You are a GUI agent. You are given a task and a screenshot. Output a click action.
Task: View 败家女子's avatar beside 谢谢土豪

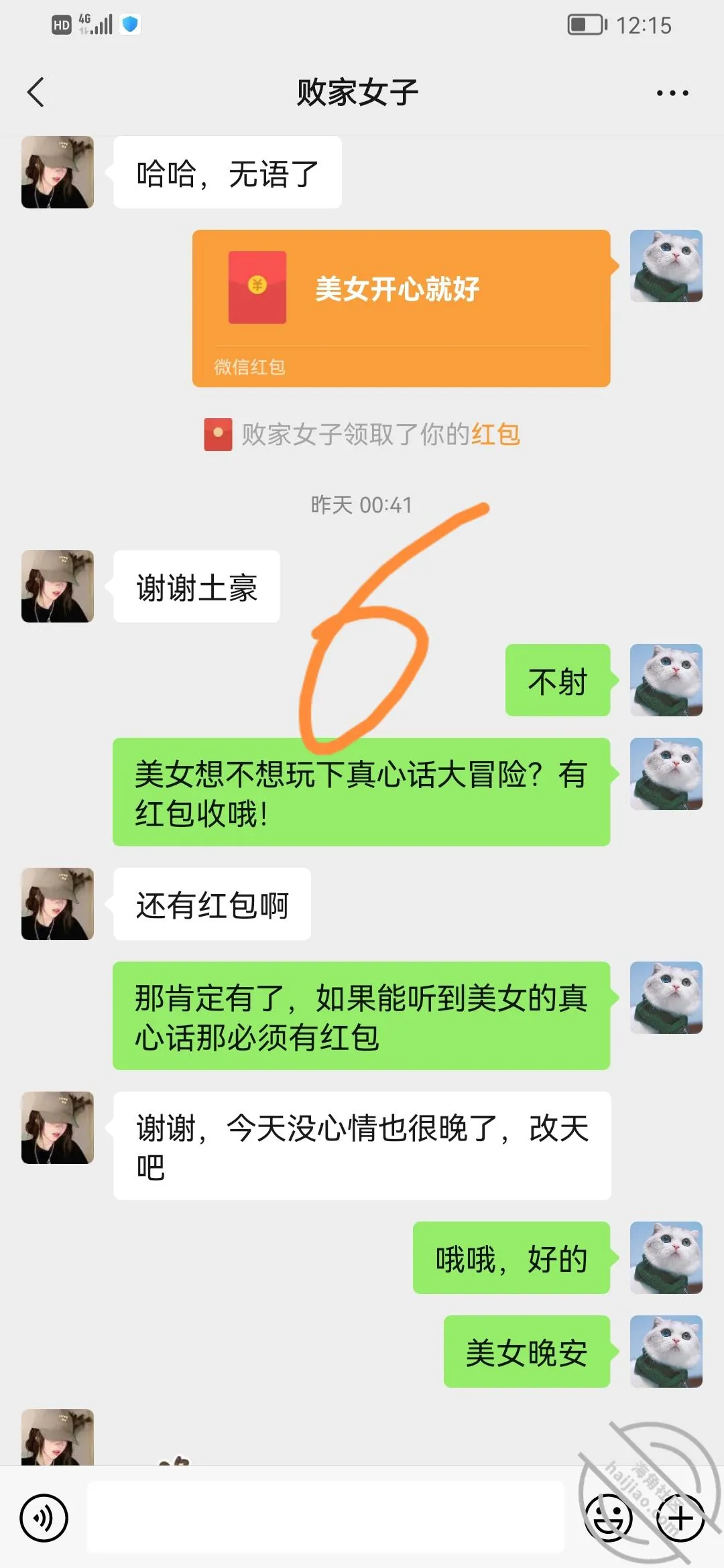click(58, 586)
